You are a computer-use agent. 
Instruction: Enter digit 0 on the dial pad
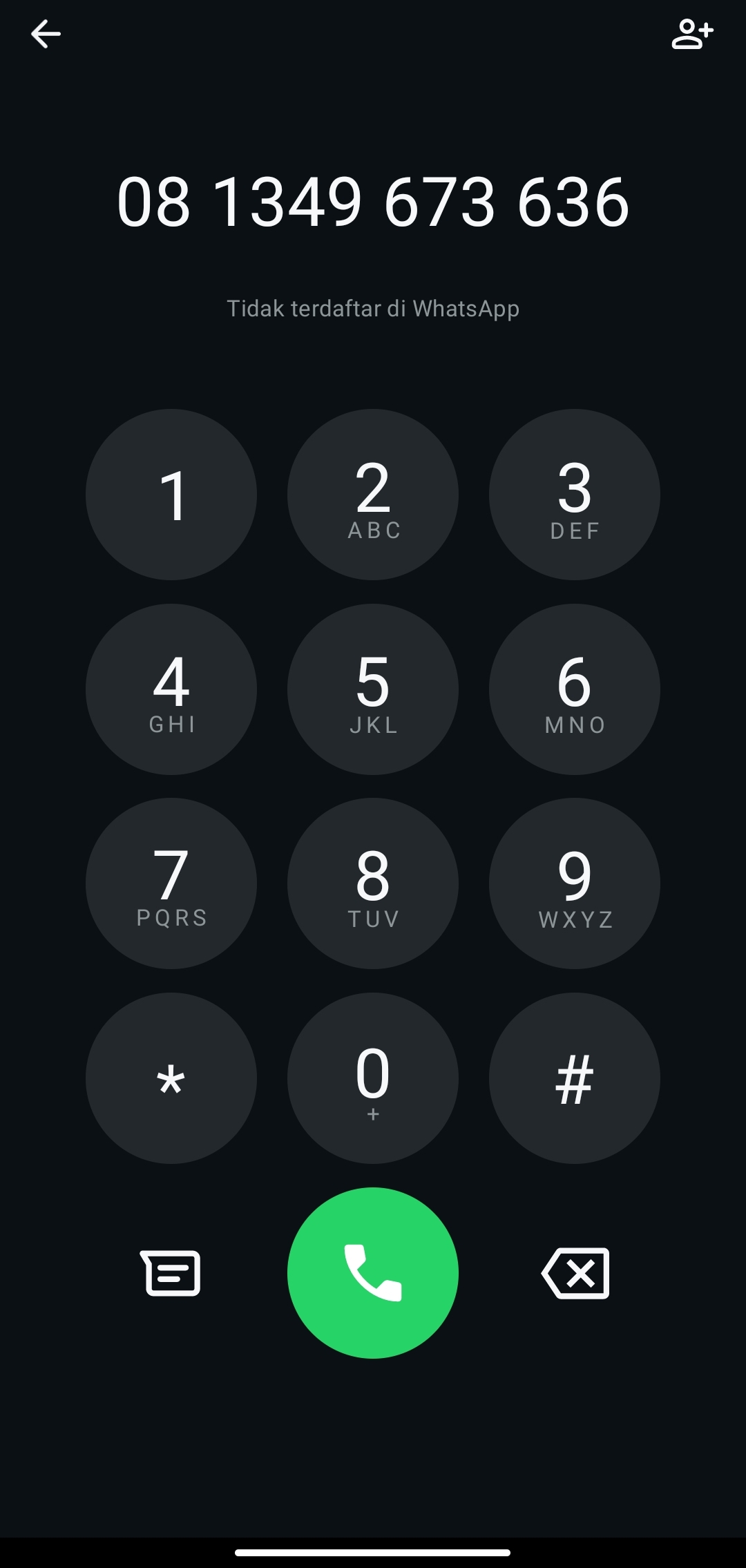coord(373,1078)
